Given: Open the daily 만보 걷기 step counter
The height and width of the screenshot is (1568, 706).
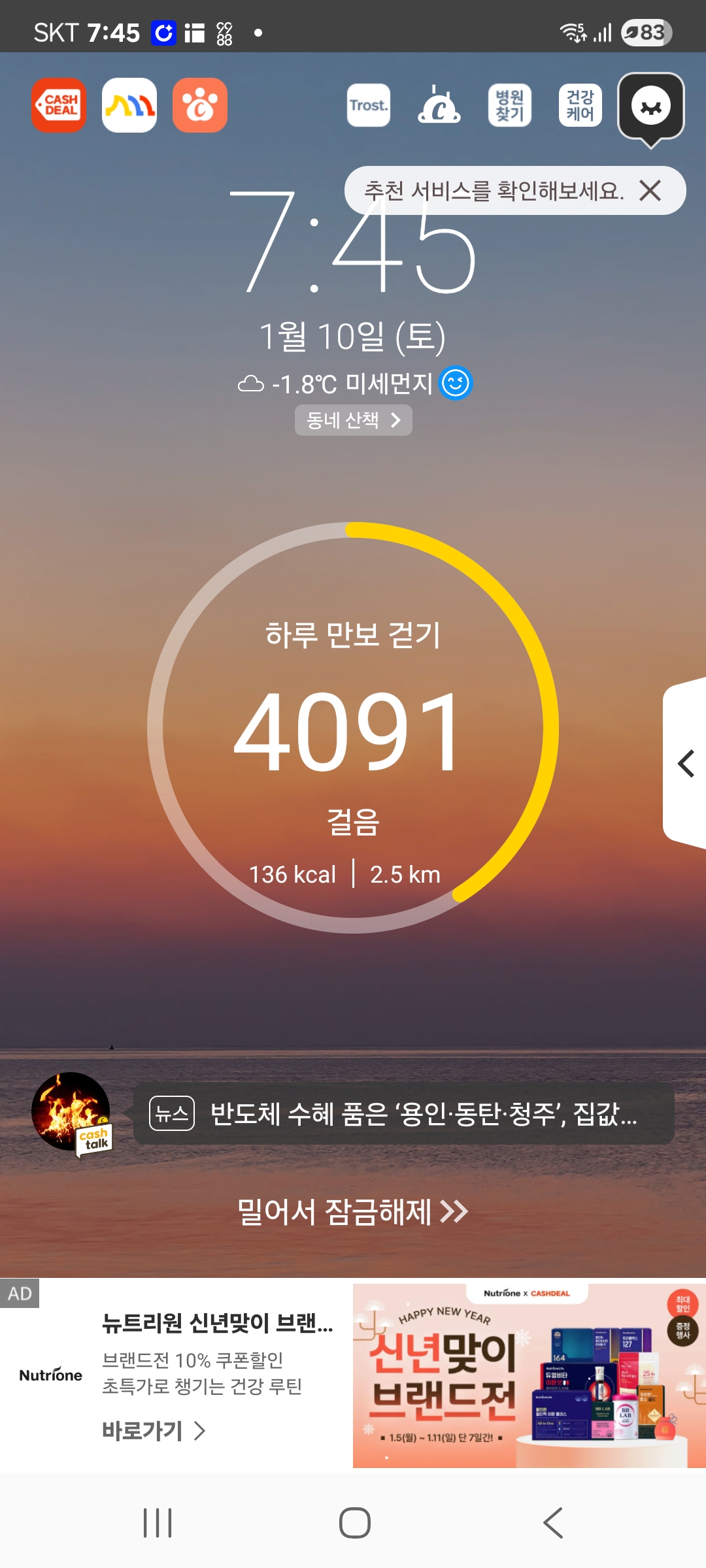Looking at the screenshot, I should click(353, 728).
